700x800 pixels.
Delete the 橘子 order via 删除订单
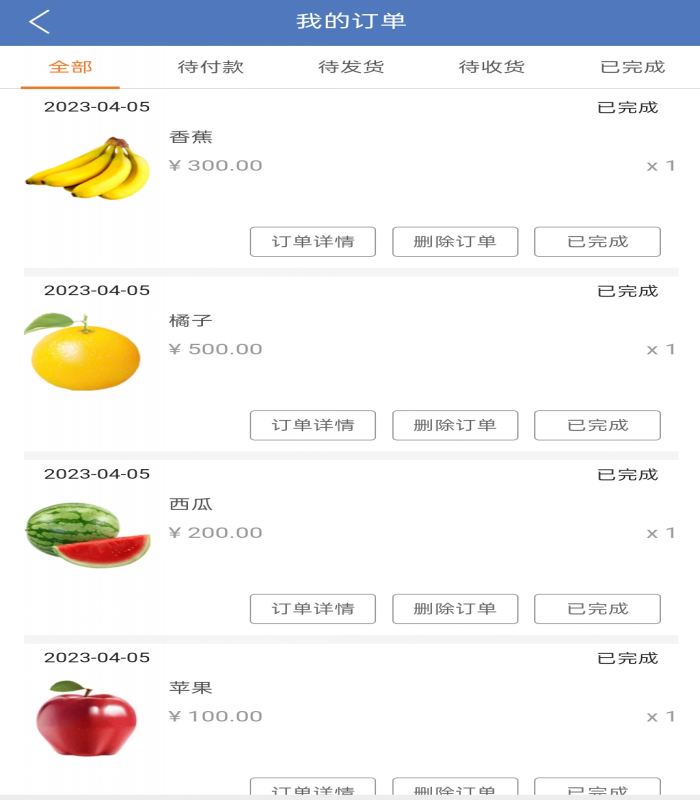[455, 425]
